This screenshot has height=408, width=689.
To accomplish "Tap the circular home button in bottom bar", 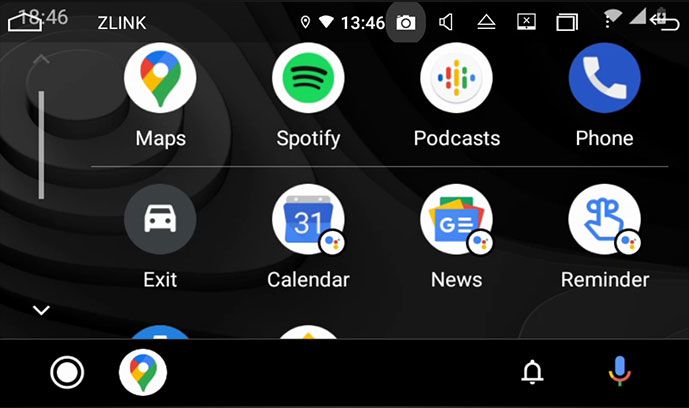I will [67, 373].
